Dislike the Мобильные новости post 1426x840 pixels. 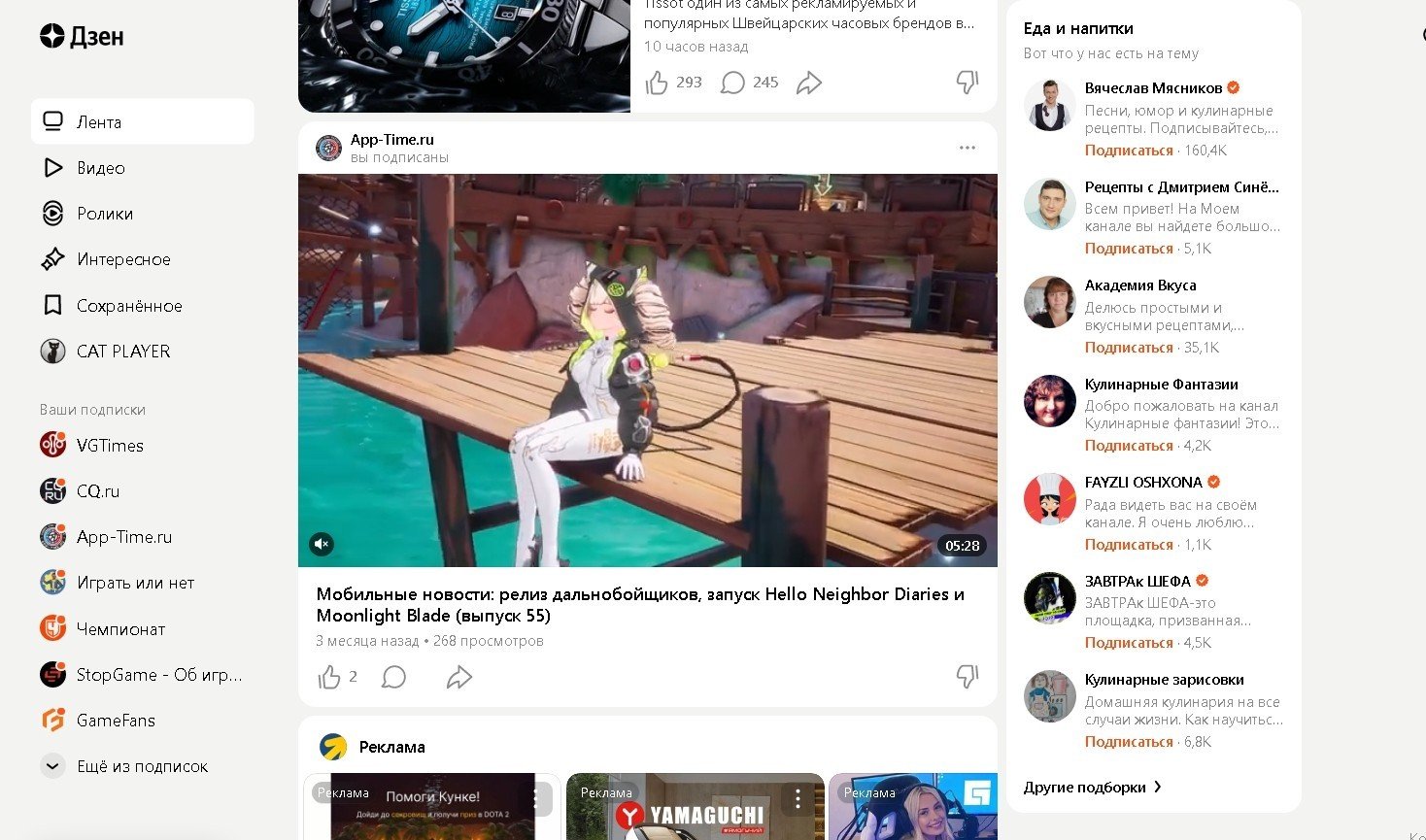click(967, 676)
